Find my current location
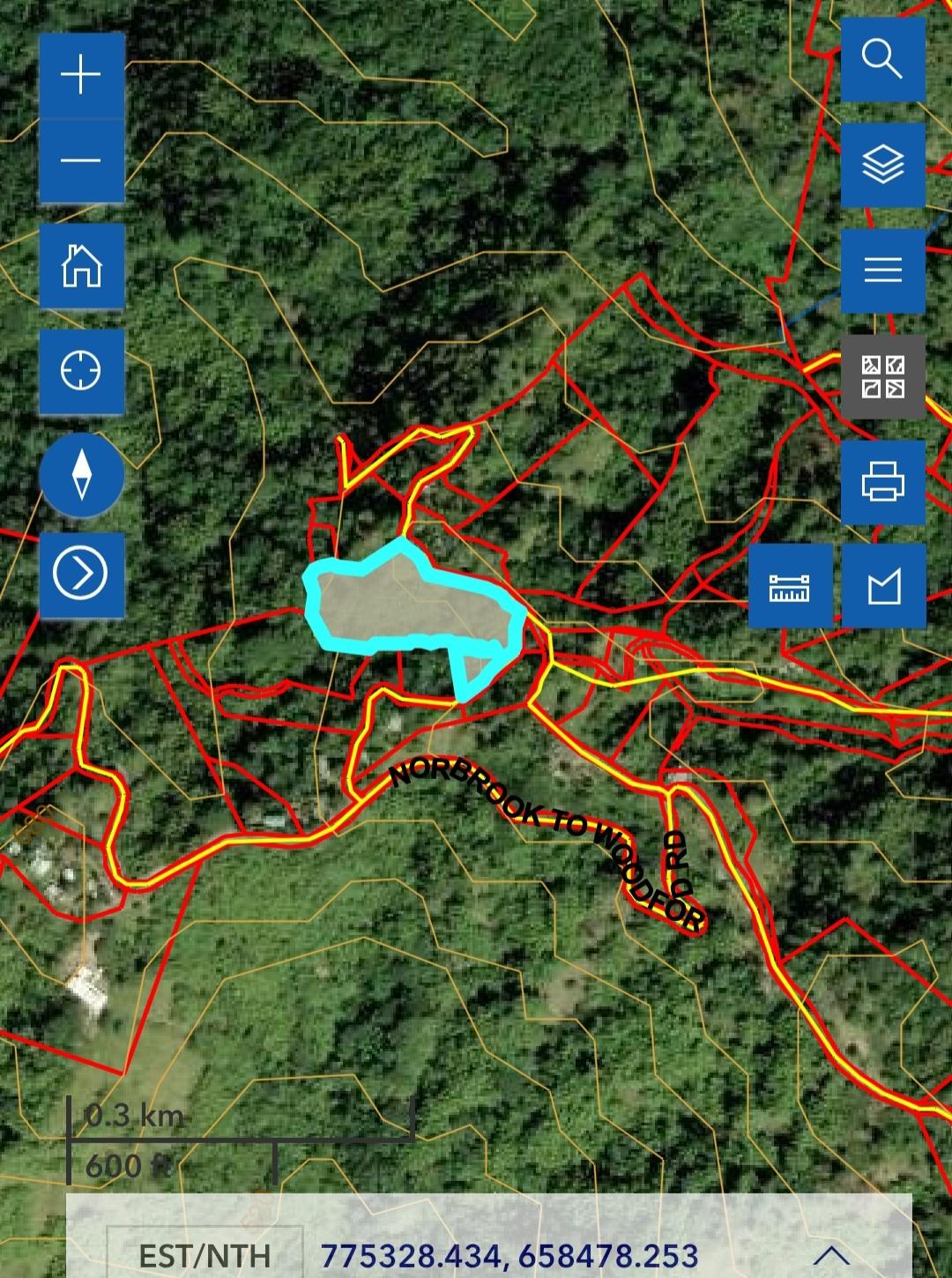The image size is (952, 1278). [81, 370]
